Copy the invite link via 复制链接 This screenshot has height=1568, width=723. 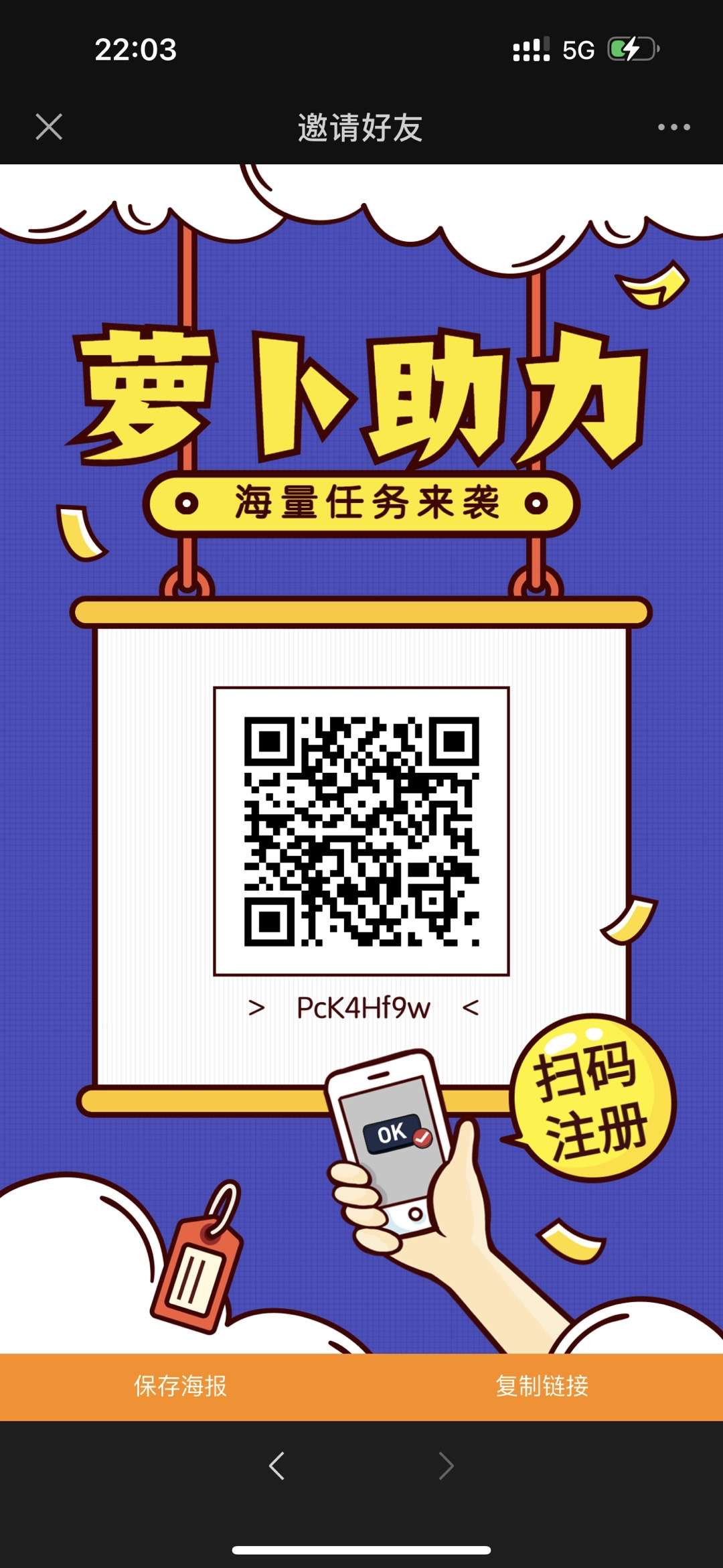point(542,1386)
